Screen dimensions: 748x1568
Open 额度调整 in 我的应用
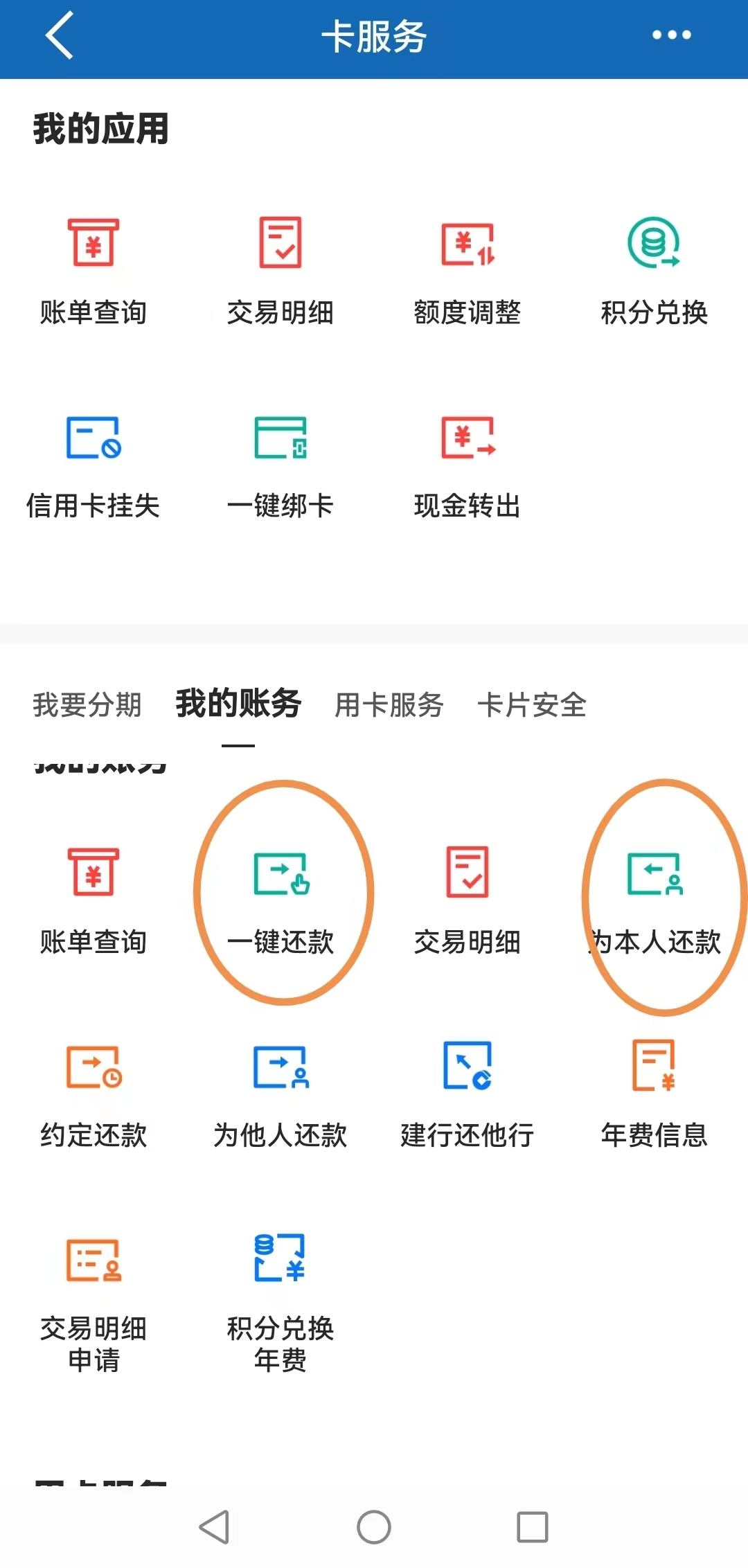467,271
